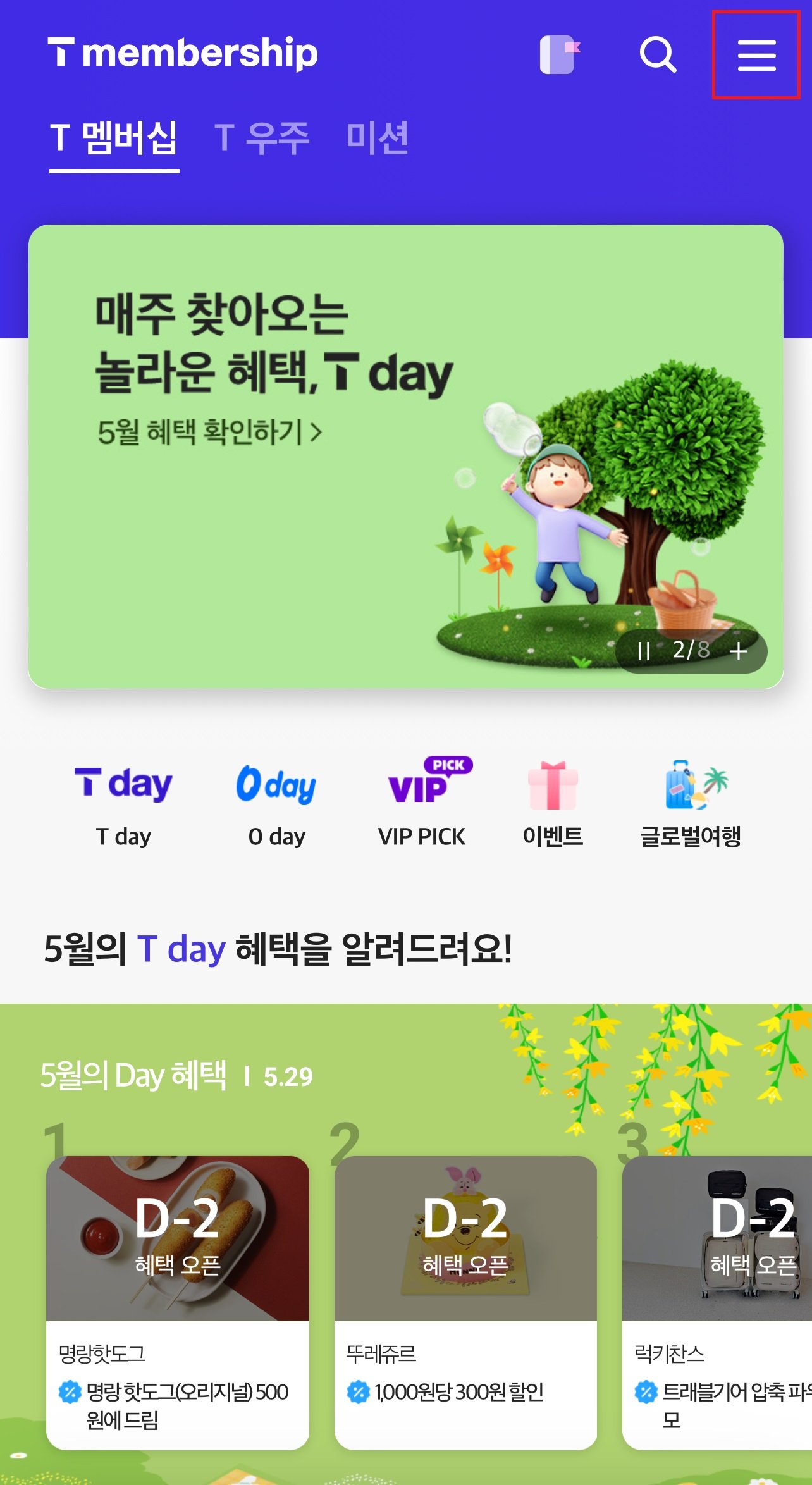Viewport: 812px width, 1485px height.
Task: Open the VIP PICK shortcut
Action: tap(422, 803)
